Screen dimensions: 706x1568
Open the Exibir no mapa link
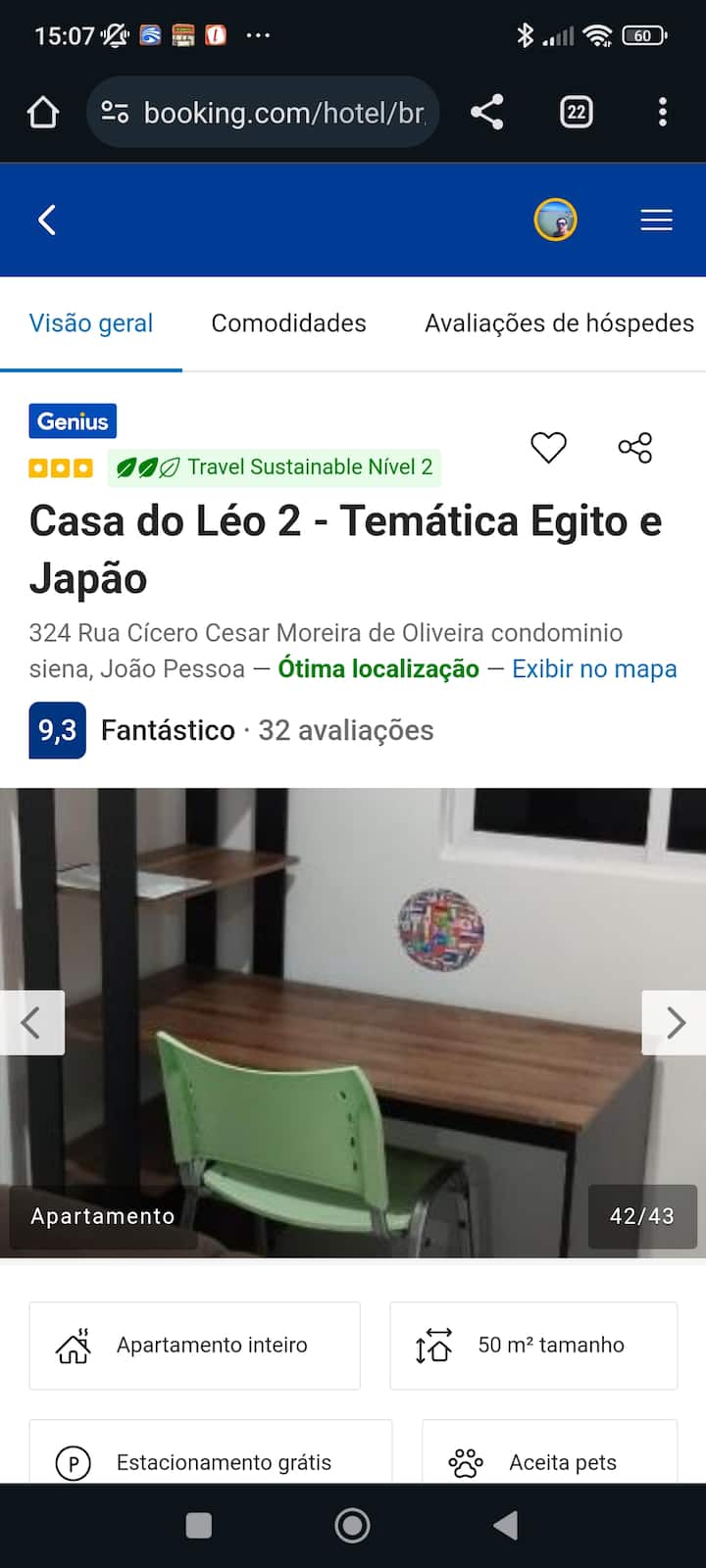point(594,669)
